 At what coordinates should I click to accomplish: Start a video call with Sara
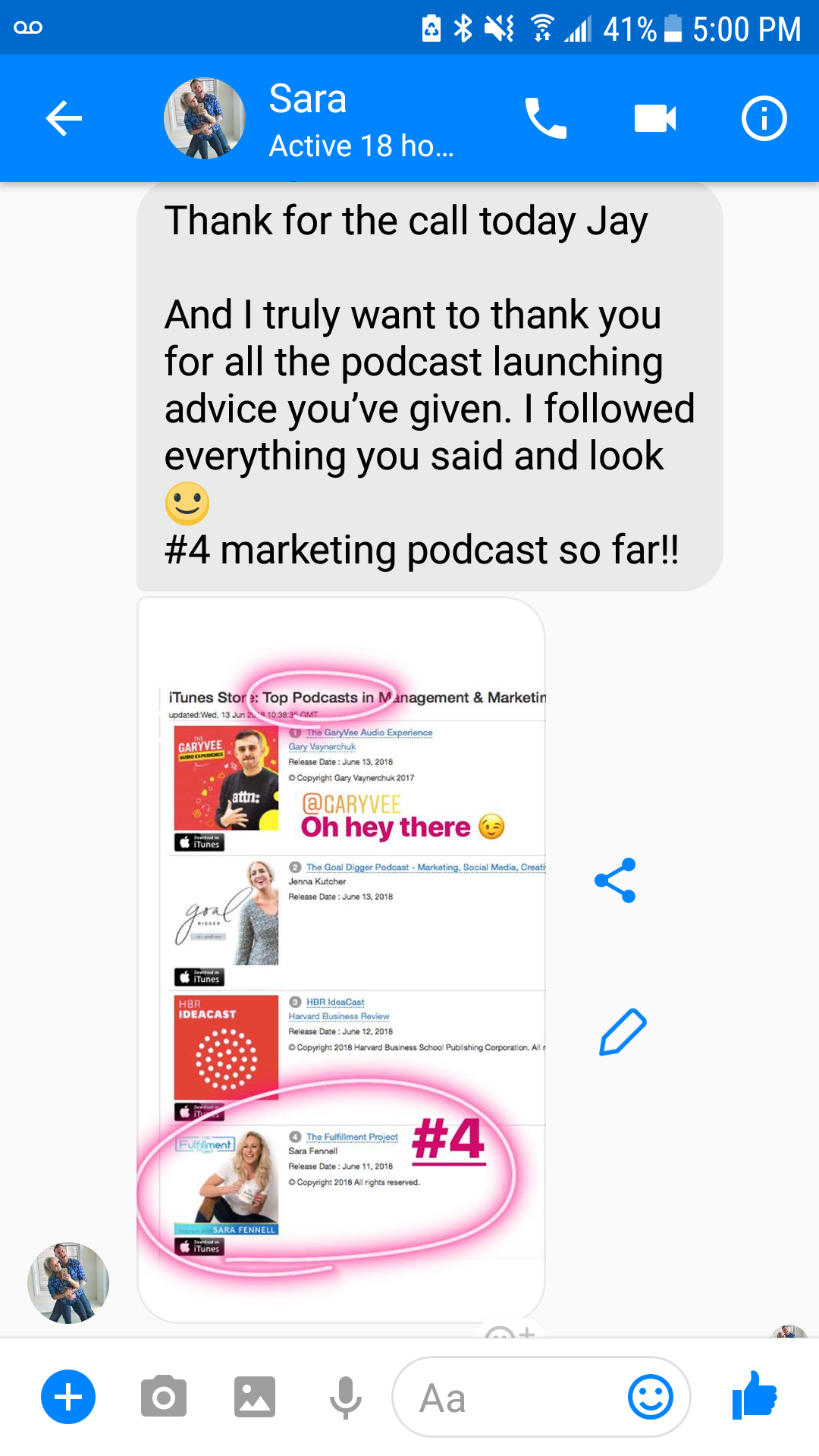click(654, 118)
